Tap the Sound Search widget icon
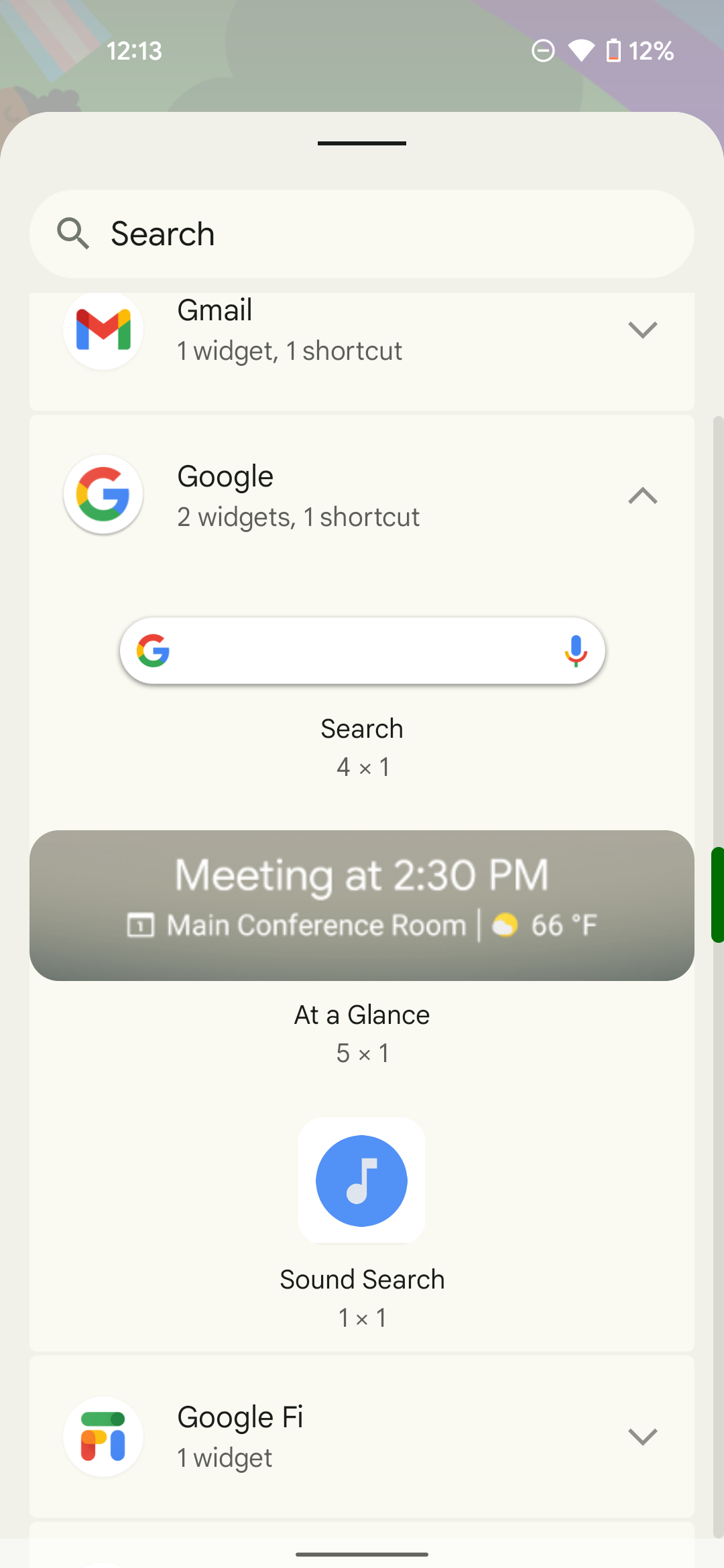This screenshot has width=724, height=1568. (361, 1179)
